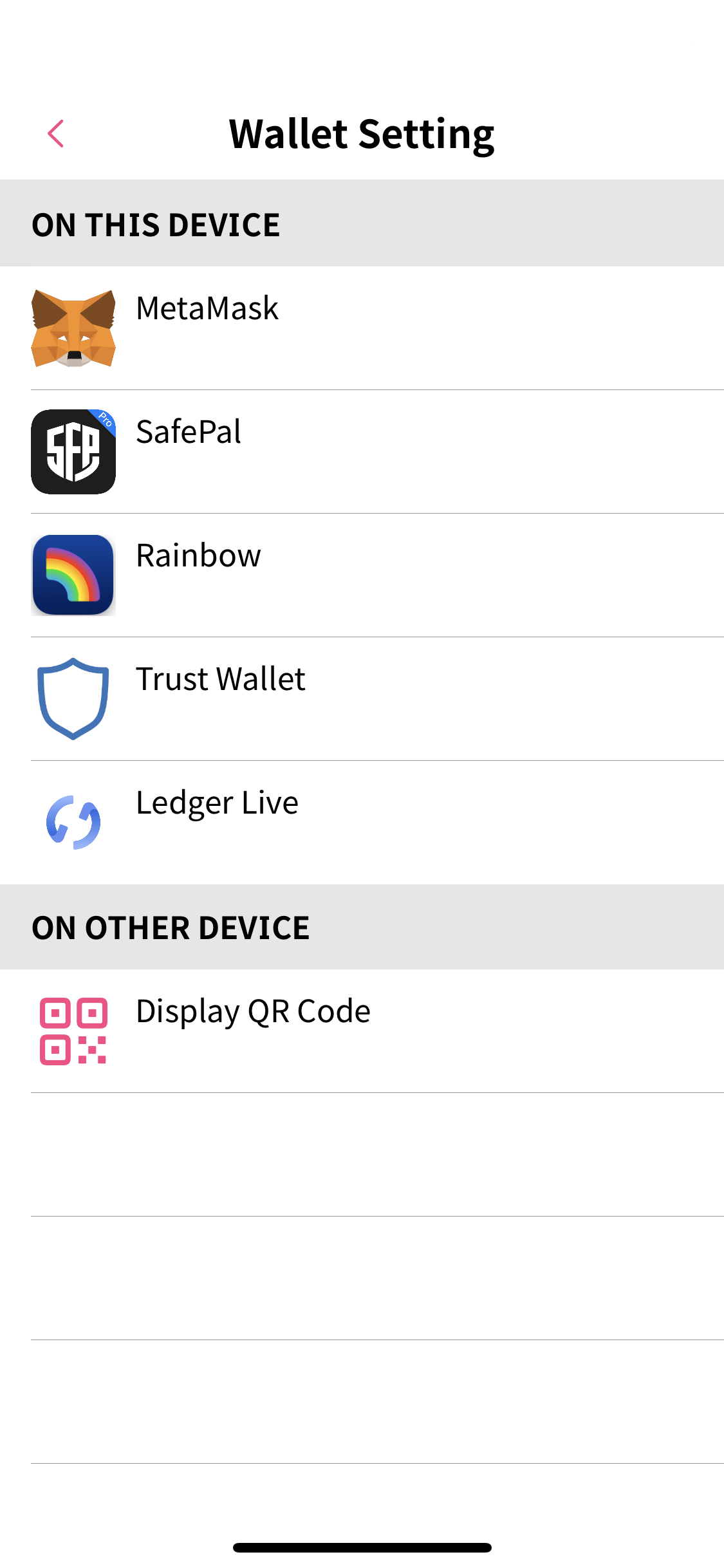Image resolution: width=724 pixels, height=1568 pixels.
Task: Tap the Trust Wallet shield icon
Action: coord(73,698)
